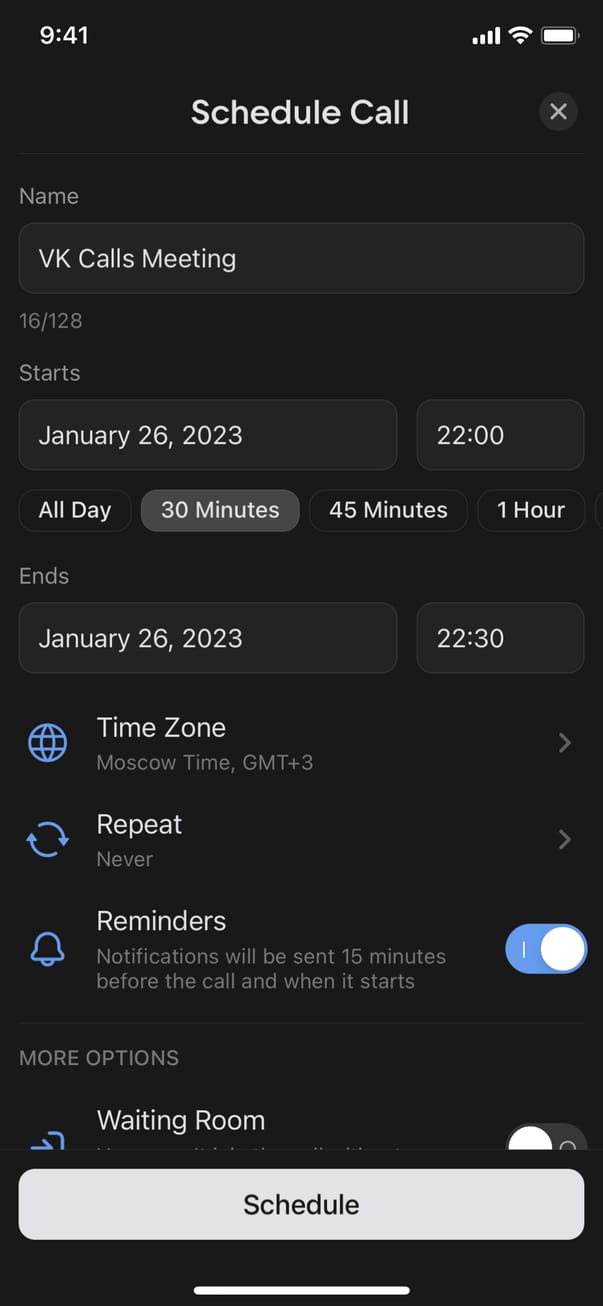
Task: Edit the VK Calls Meeting name field
Action: coord(301,258)
